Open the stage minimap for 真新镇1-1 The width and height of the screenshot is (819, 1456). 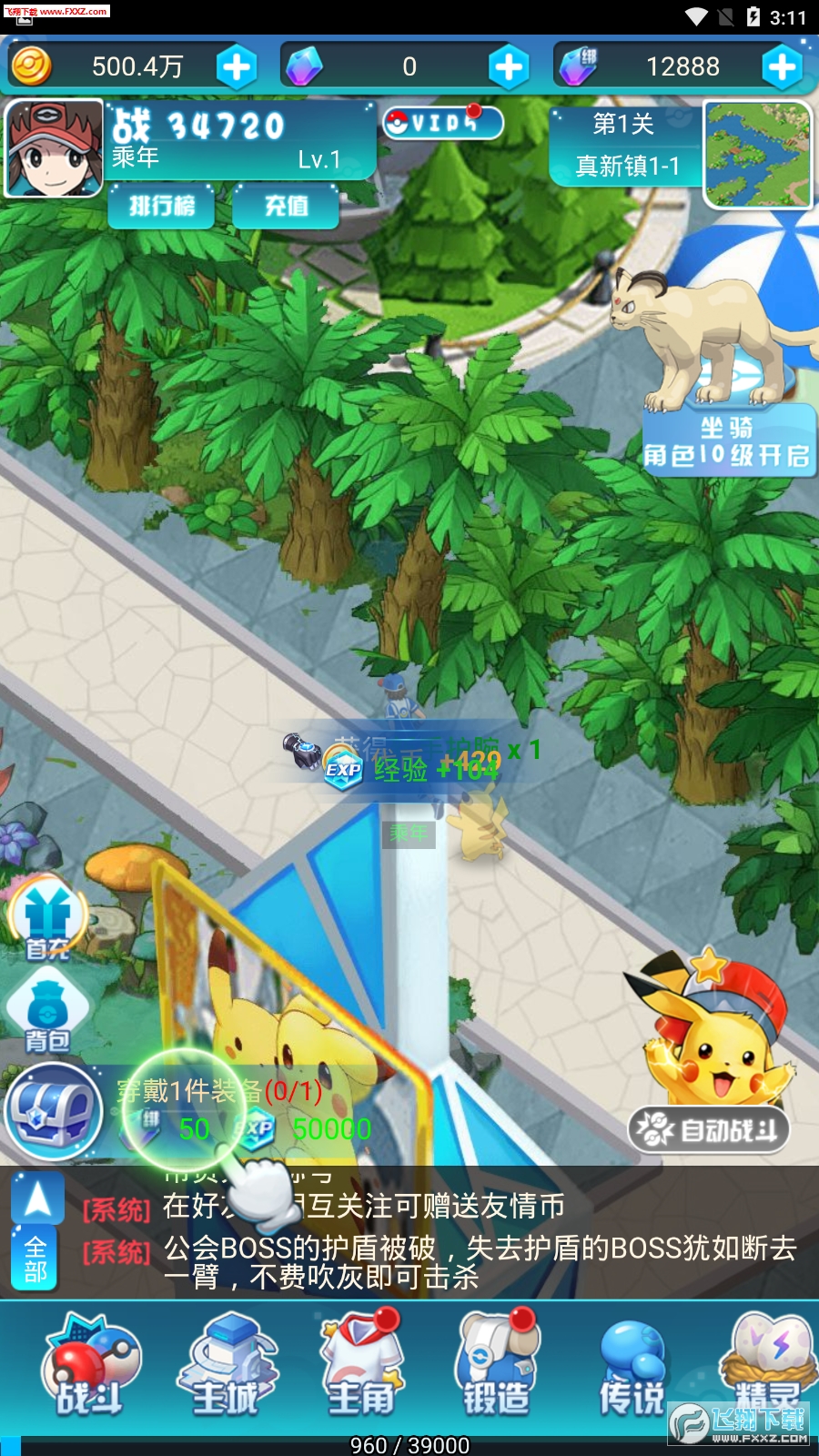click(x=757, y=155)
